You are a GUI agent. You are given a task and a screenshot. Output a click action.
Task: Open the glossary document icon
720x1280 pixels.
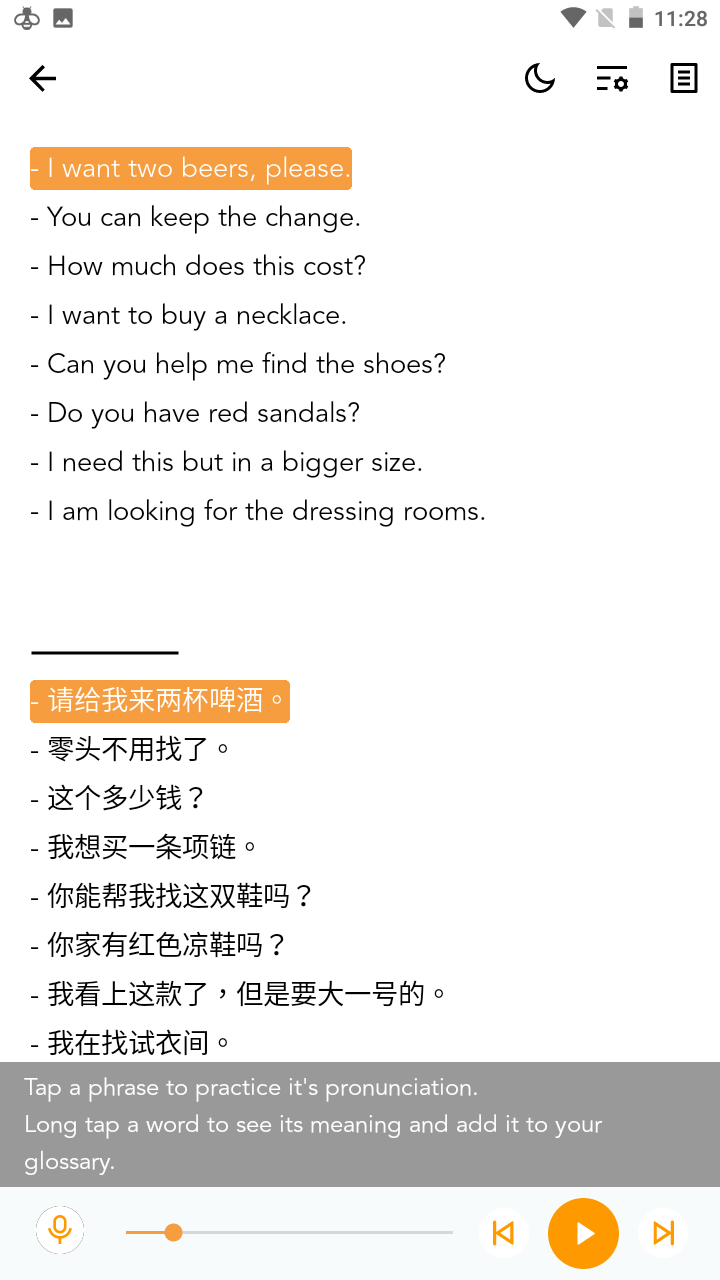click(x=683, y=78)
